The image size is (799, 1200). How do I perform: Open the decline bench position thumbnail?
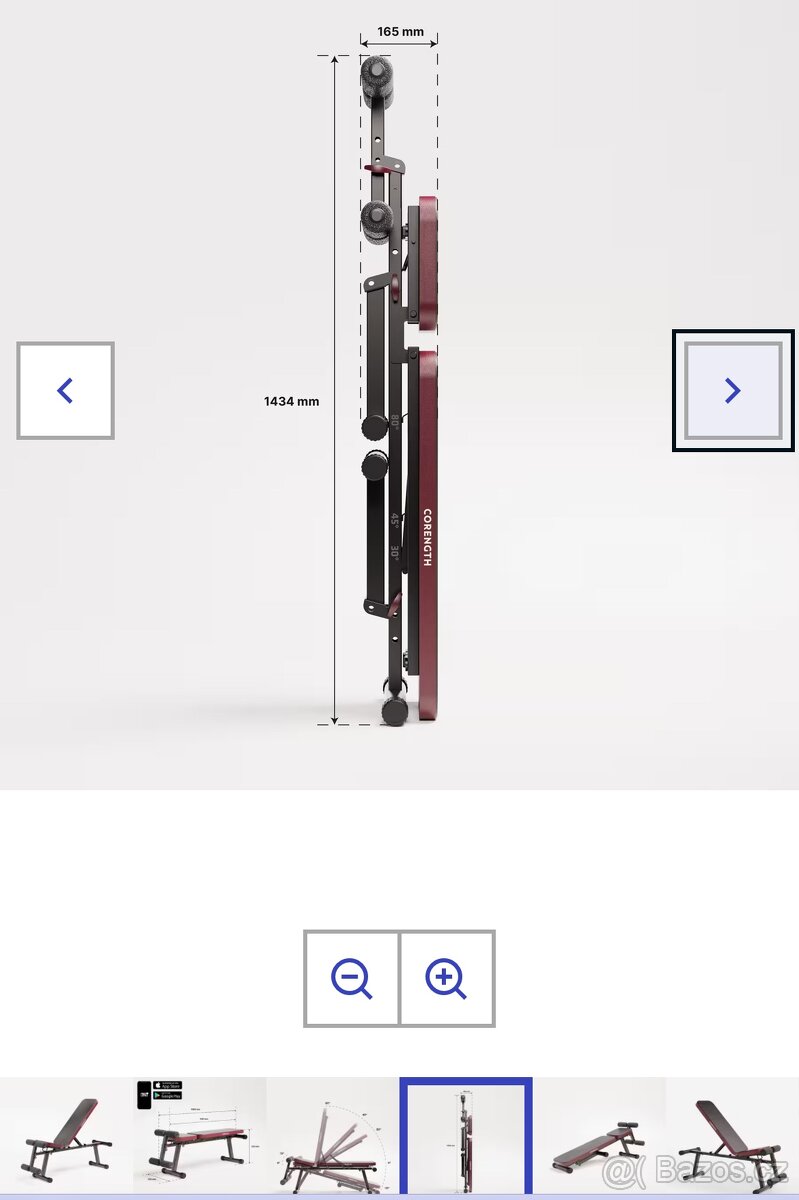click(x=598, y=1137)
